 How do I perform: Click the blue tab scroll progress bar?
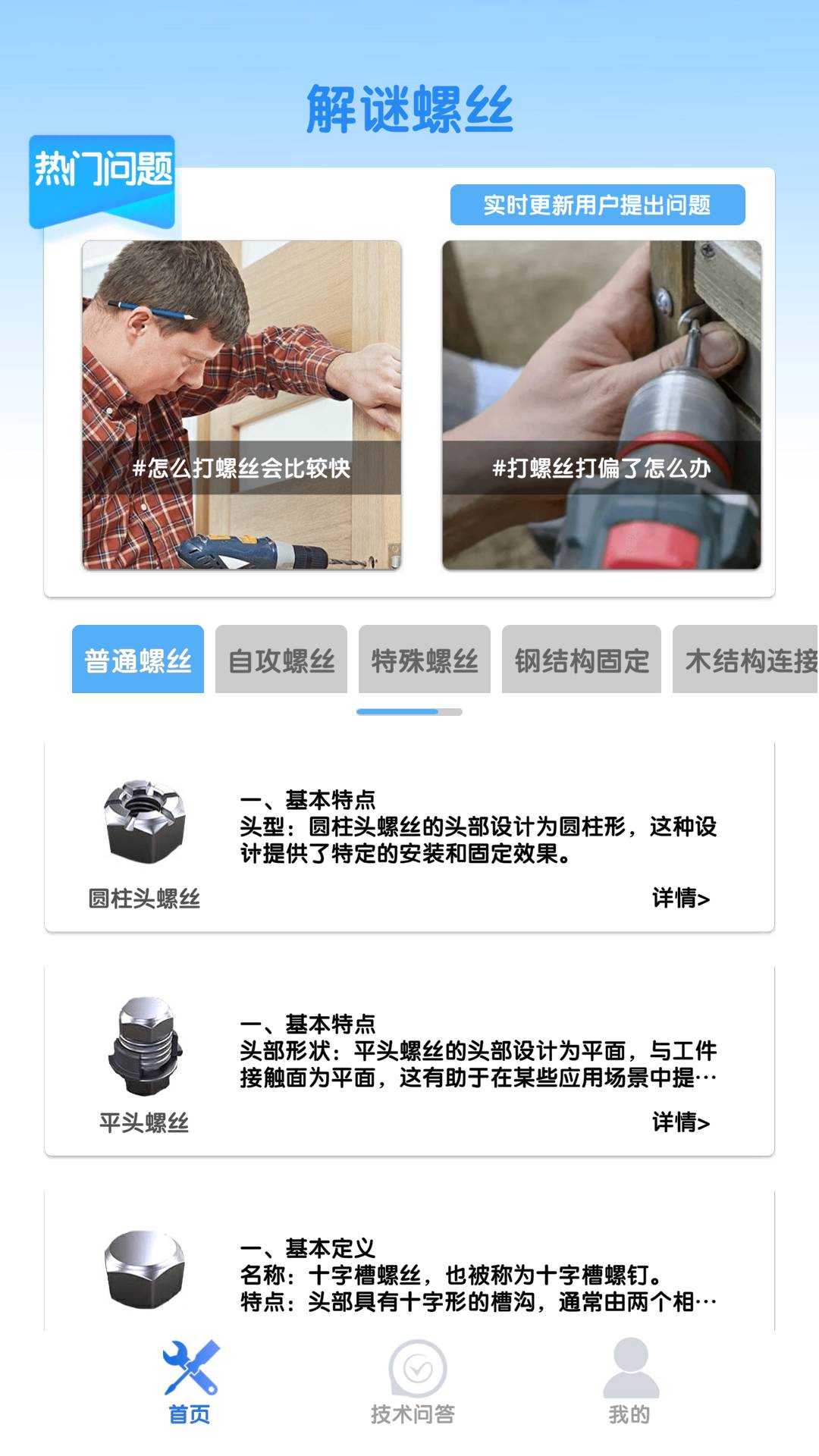point(409,713)
